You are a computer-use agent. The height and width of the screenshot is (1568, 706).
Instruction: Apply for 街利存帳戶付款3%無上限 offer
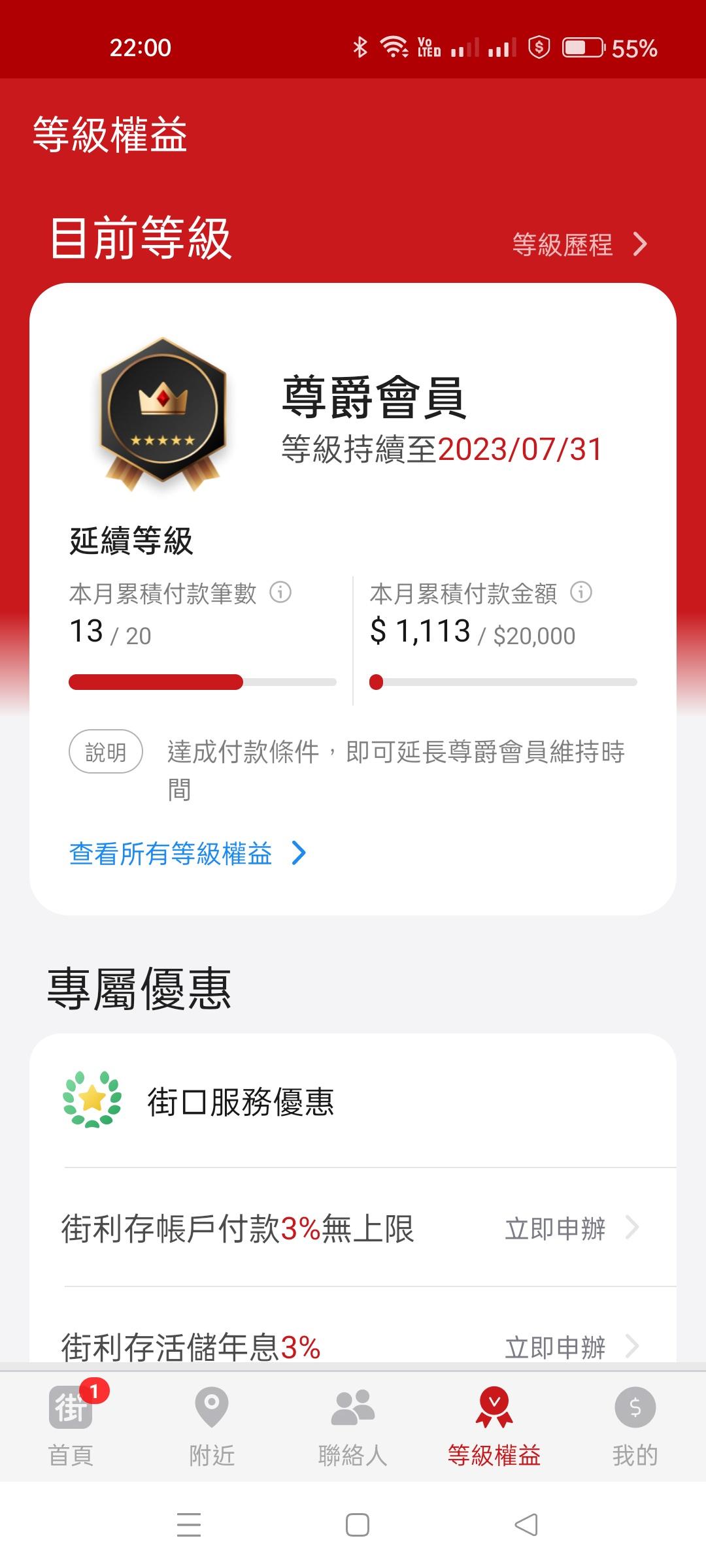570,1229
